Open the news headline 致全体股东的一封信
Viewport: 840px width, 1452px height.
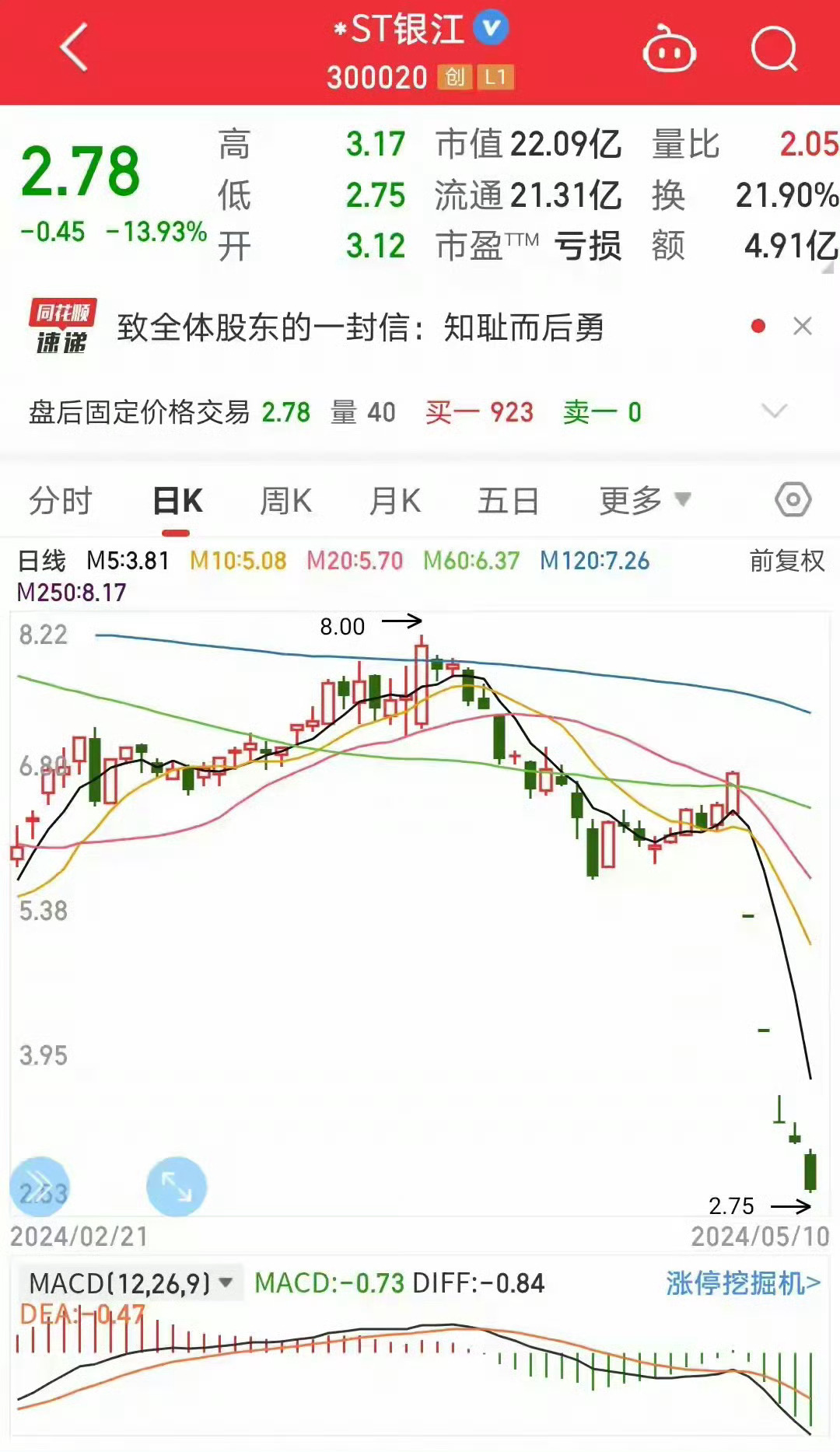coord(360,327)
